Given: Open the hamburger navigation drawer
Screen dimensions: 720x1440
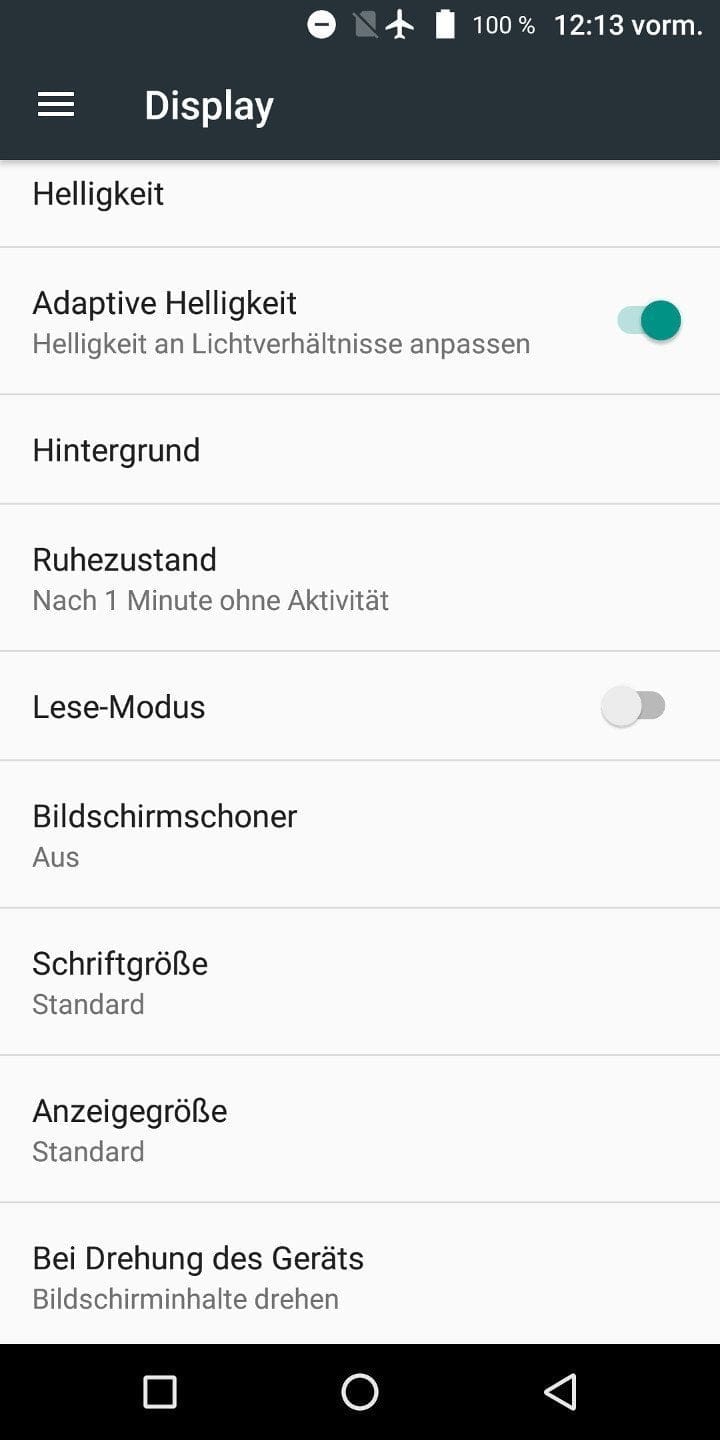Looking at the screenshot, I should [x=56, y=105].
